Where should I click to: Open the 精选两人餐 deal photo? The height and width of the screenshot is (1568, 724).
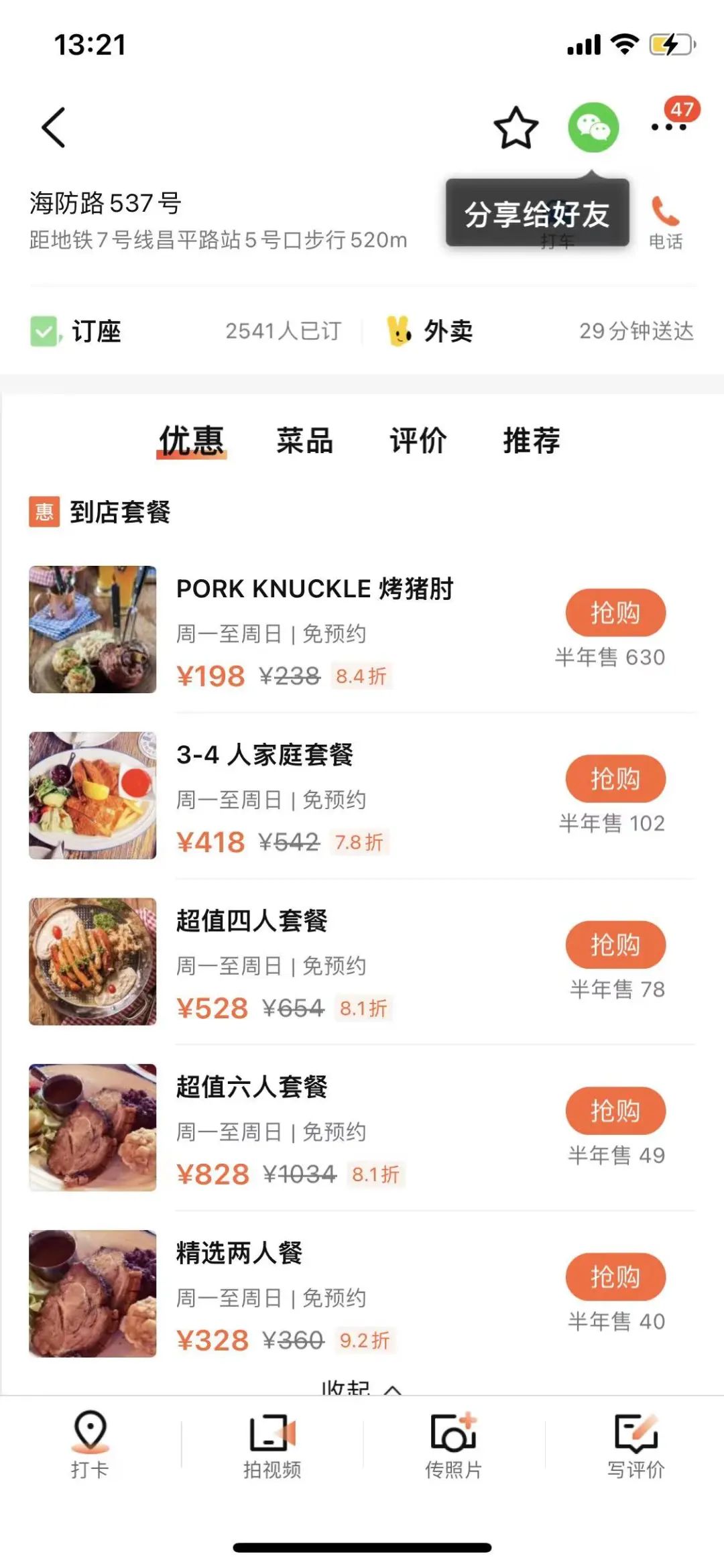coord(93,1293)
